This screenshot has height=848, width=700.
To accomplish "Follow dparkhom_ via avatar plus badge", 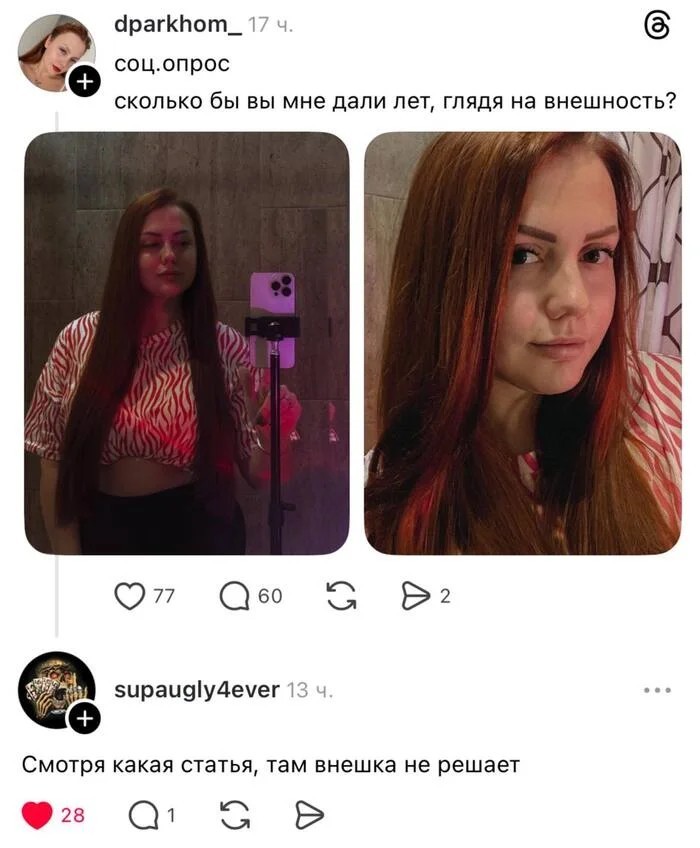I will pos(84,82).
